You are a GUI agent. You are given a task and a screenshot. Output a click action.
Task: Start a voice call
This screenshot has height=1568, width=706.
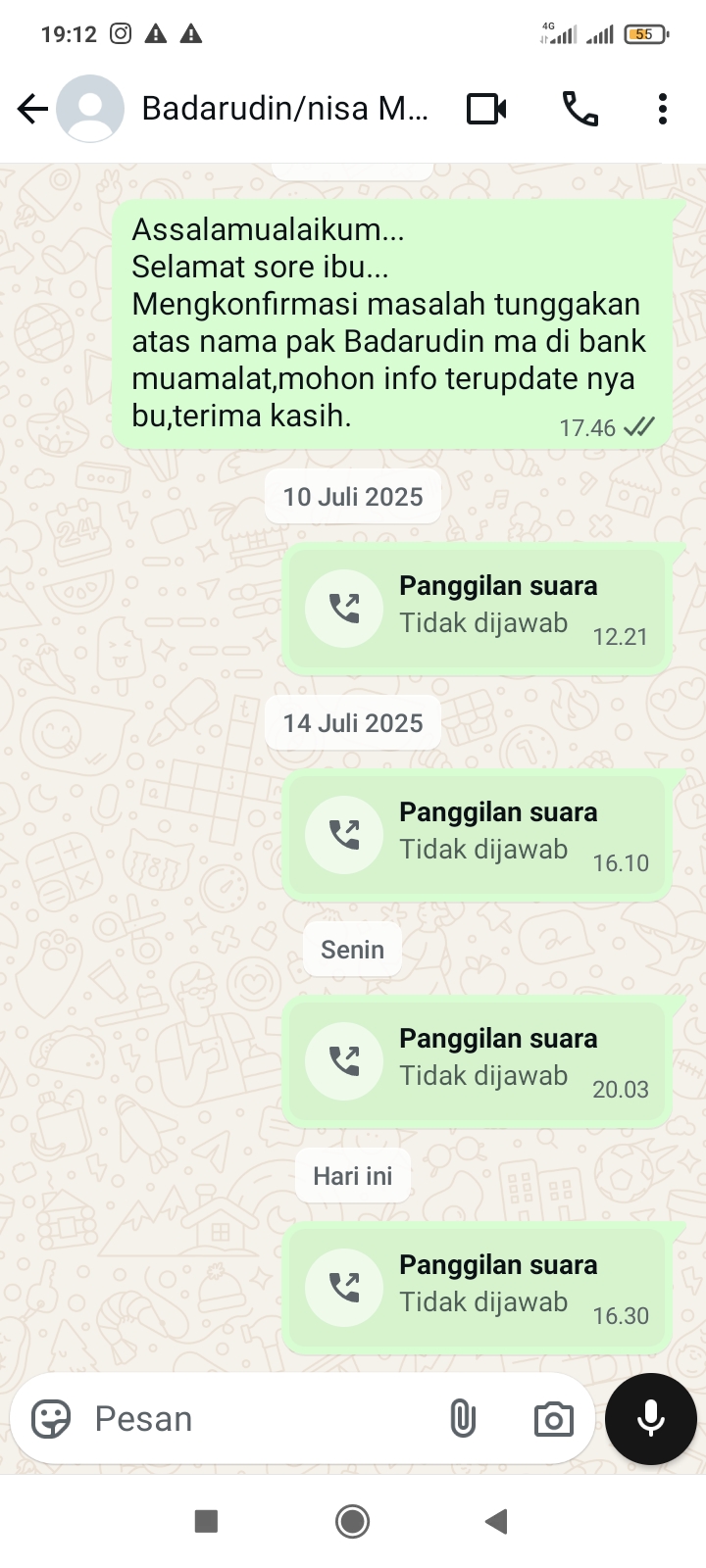580,109
